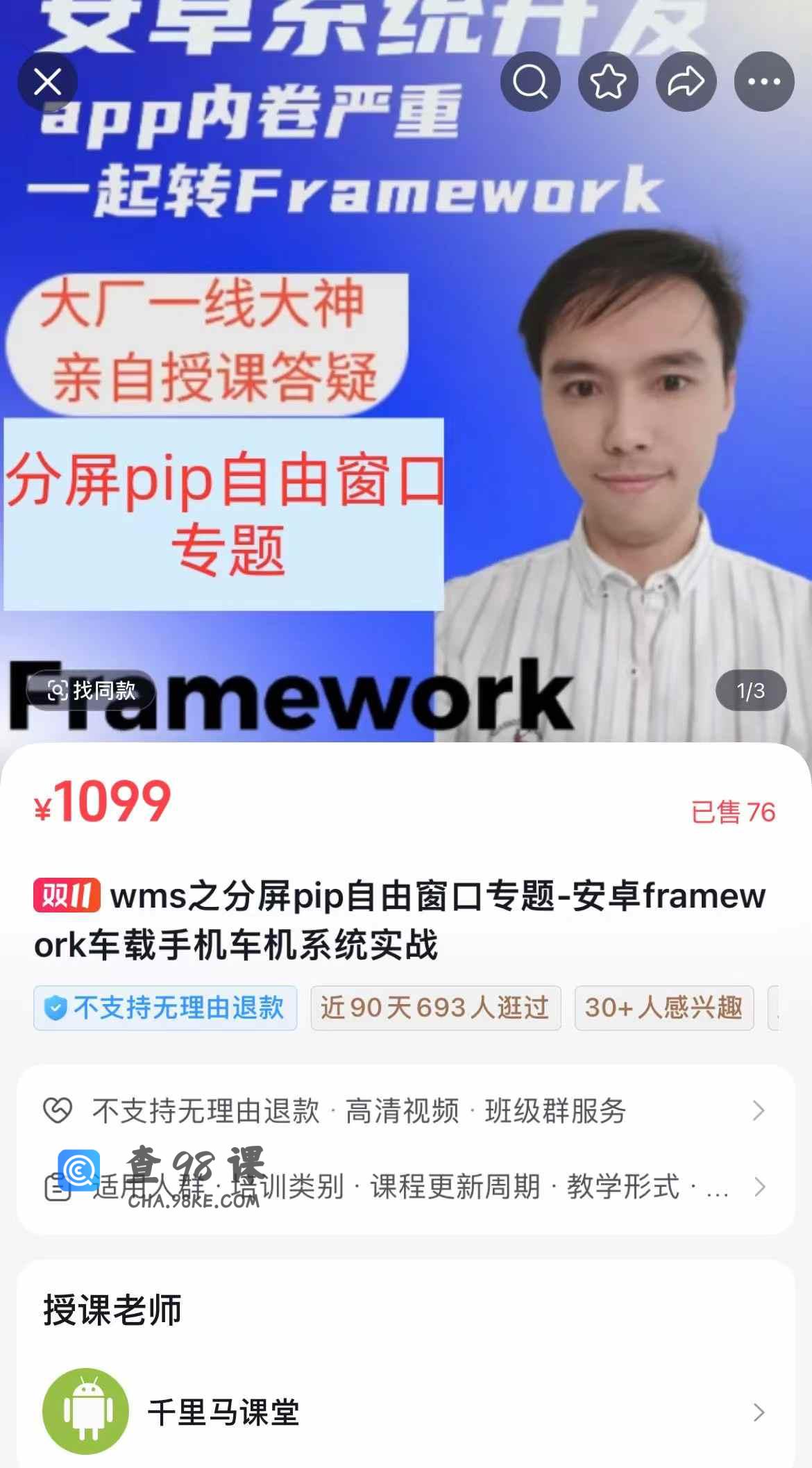
Task: Open the search icon
Action: [x=530, y=82]
